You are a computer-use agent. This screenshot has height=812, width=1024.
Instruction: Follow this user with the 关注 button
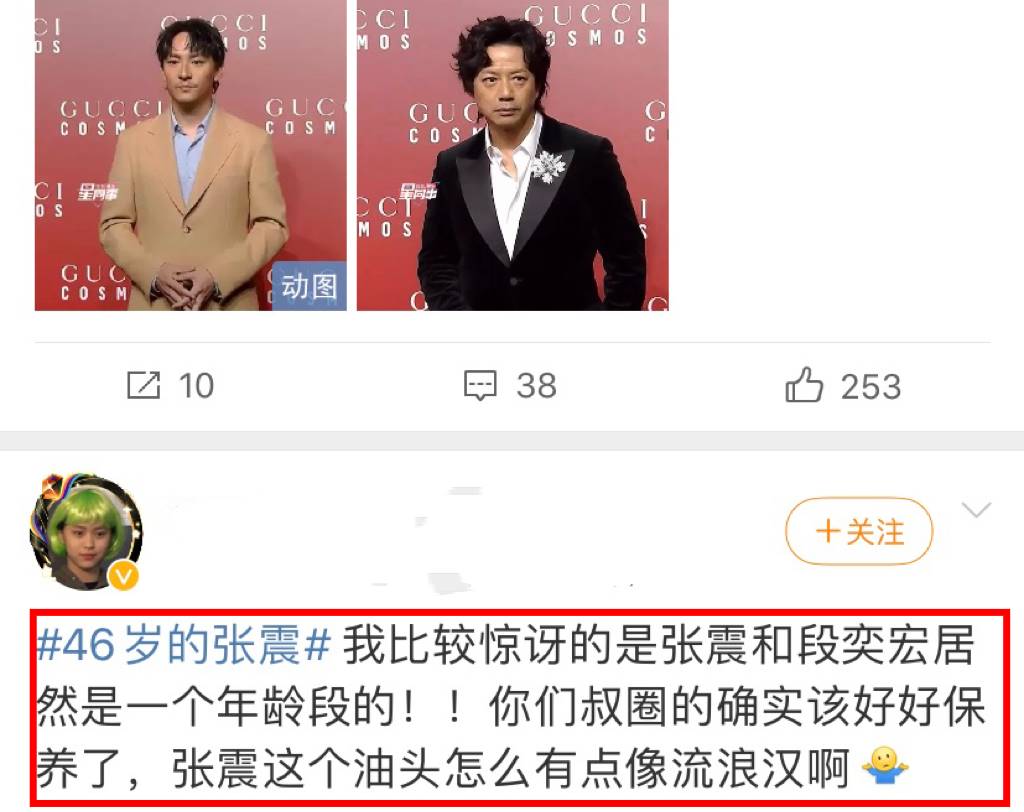click(859, 532)
